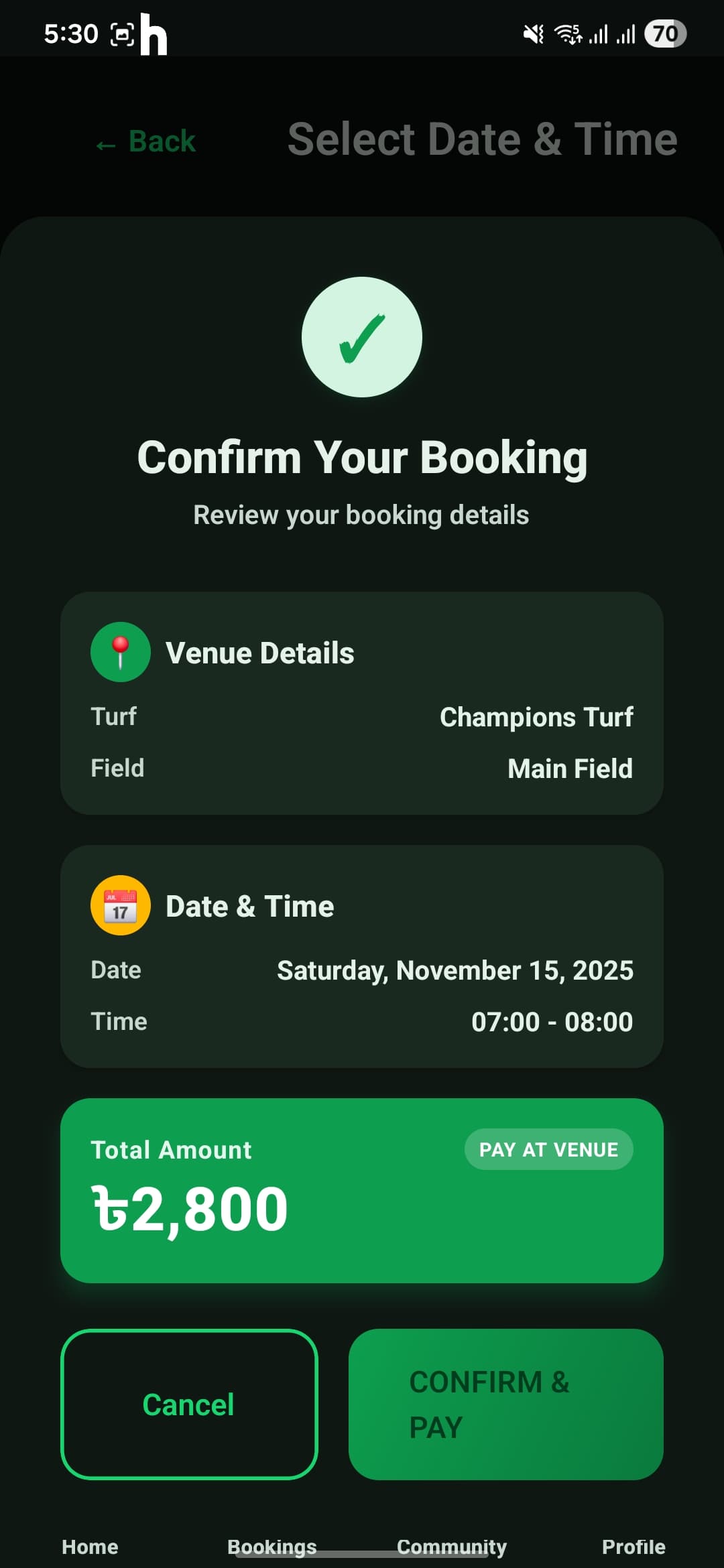The width and height of the screenshot is (724, 1568).
Task: Tap the 'h' notification icon in status bar
Action: tap(152, 34)
